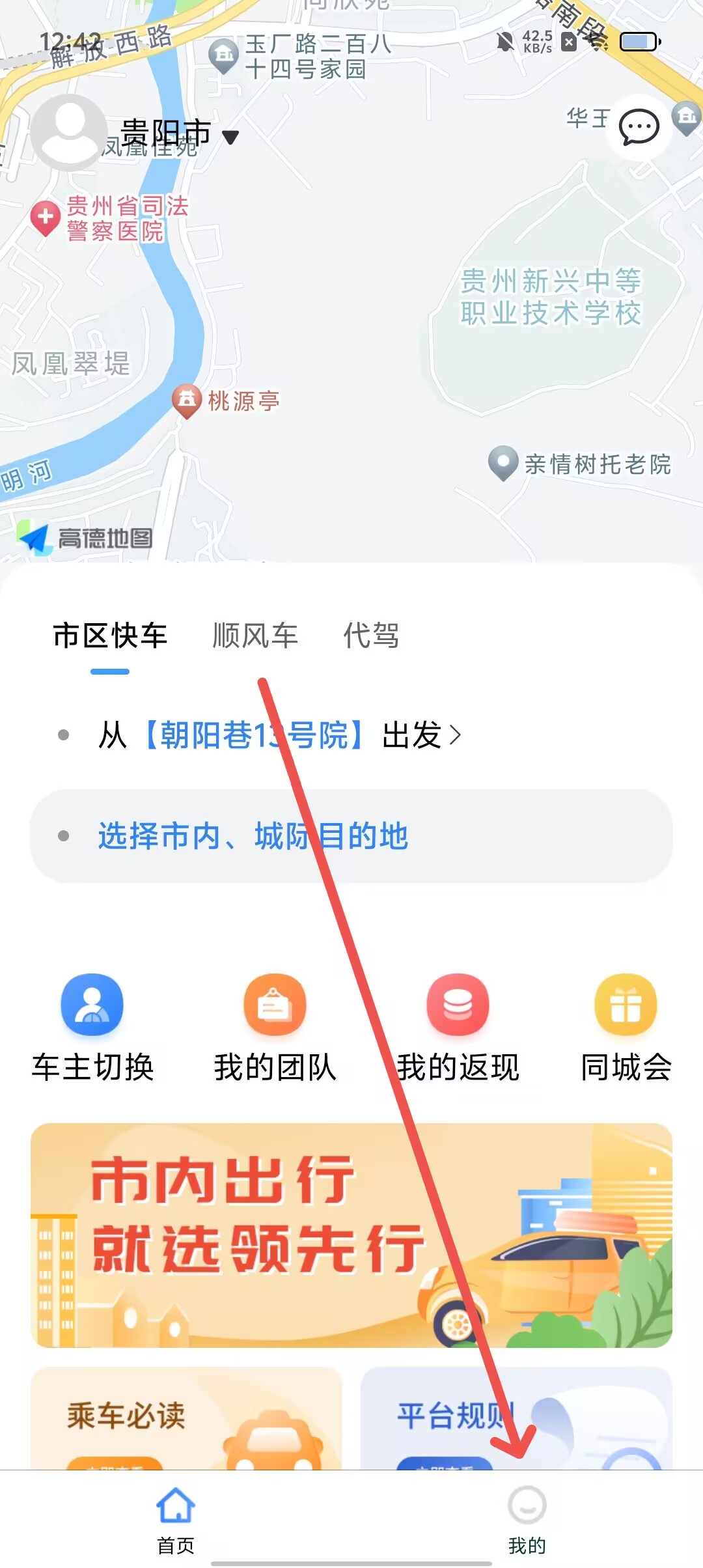
Task: Open the profile avatar
Action: click(x=69, y=132)
